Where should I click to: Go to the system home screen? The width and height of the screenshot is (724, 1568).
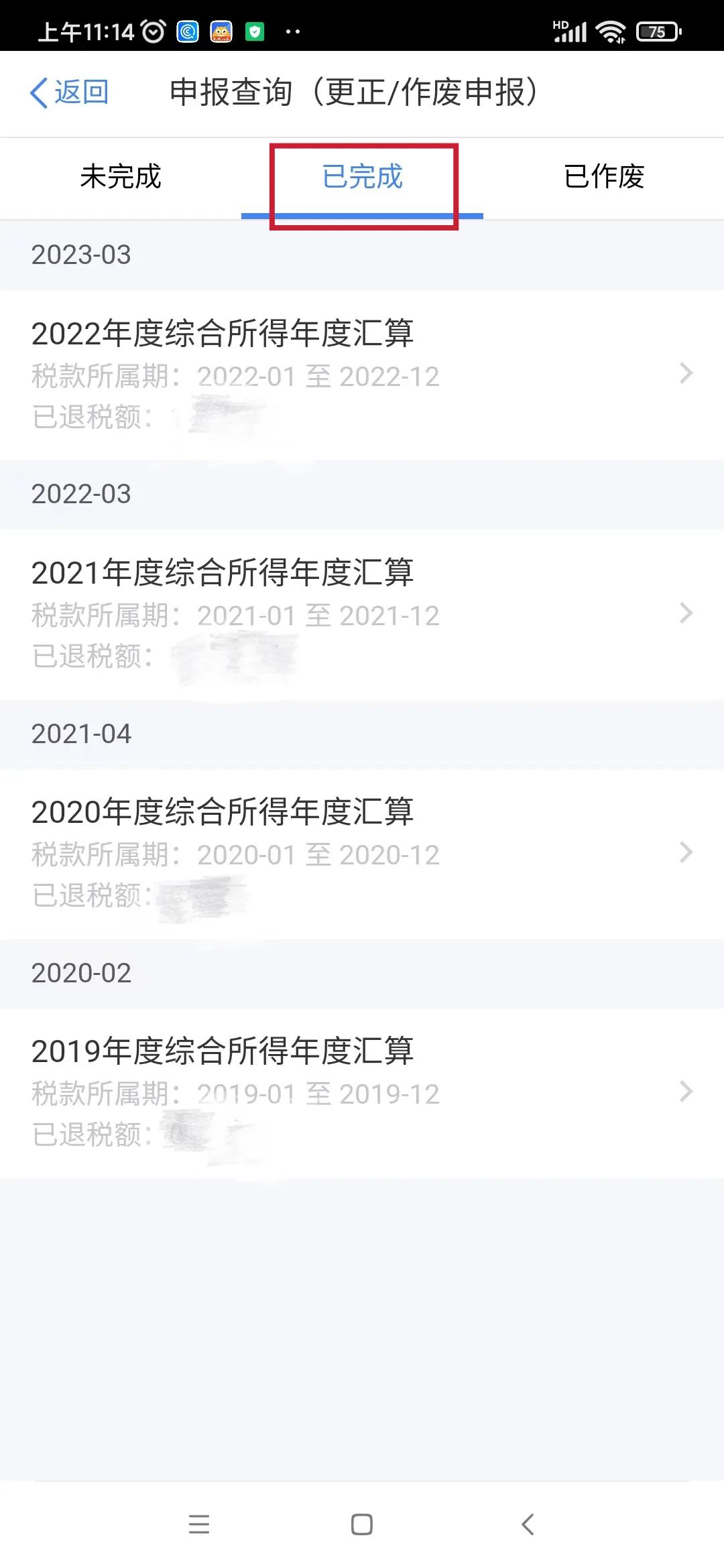tap(362, 1524)
